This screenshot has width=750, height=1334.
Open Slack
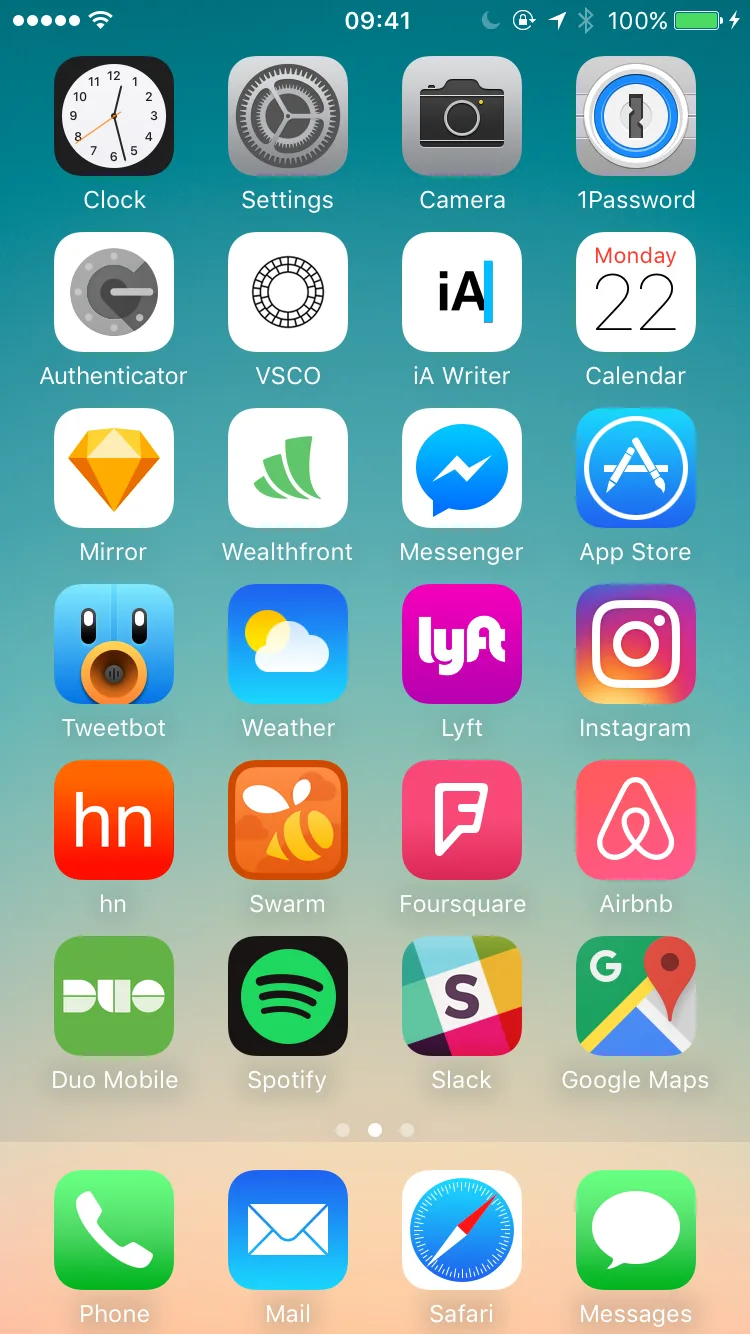coord(462,996)
